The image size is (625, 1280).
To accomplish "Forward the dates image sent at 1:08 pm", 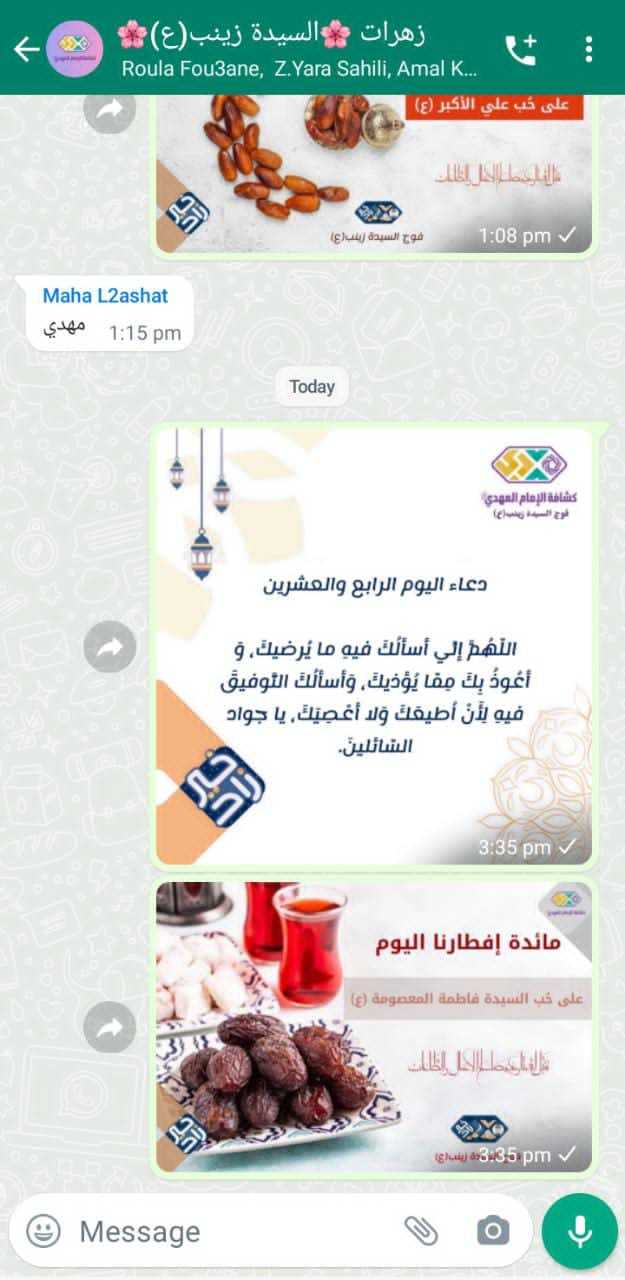I will pyautogui.click(x=110, y=109).
